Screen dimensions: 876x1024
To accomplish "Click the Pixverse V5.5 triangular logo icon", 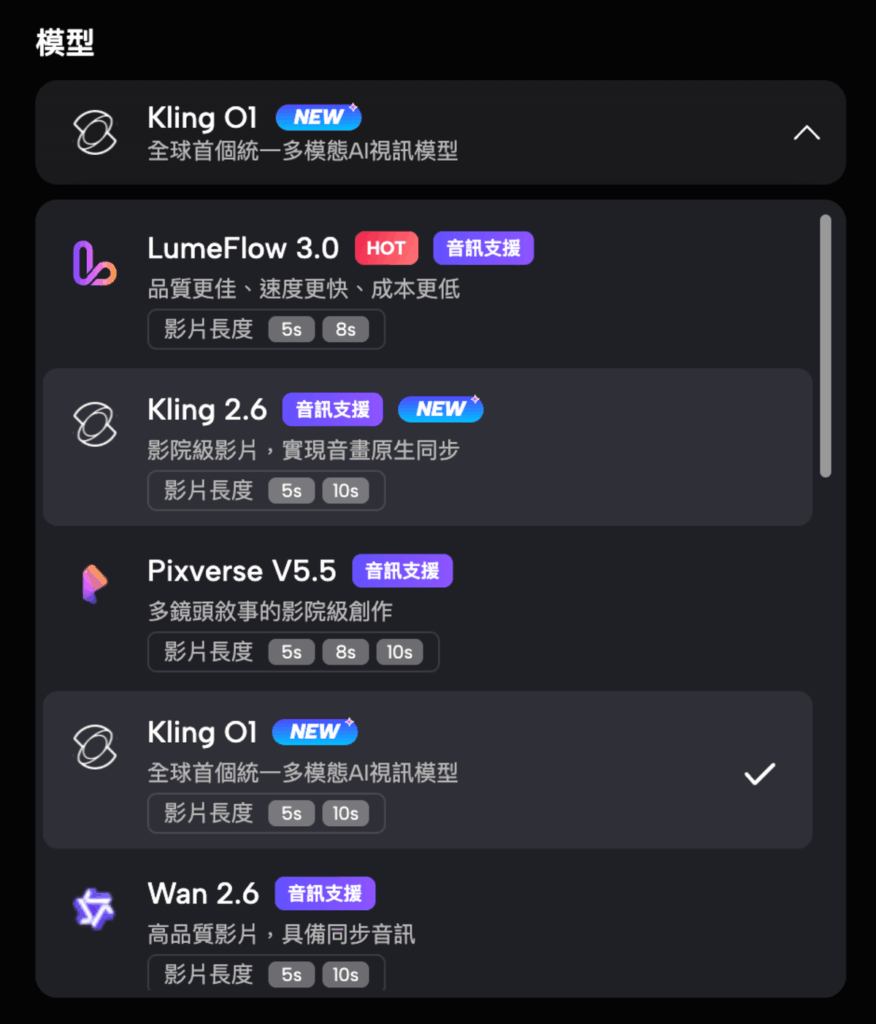I will click(x=95, y=586).
